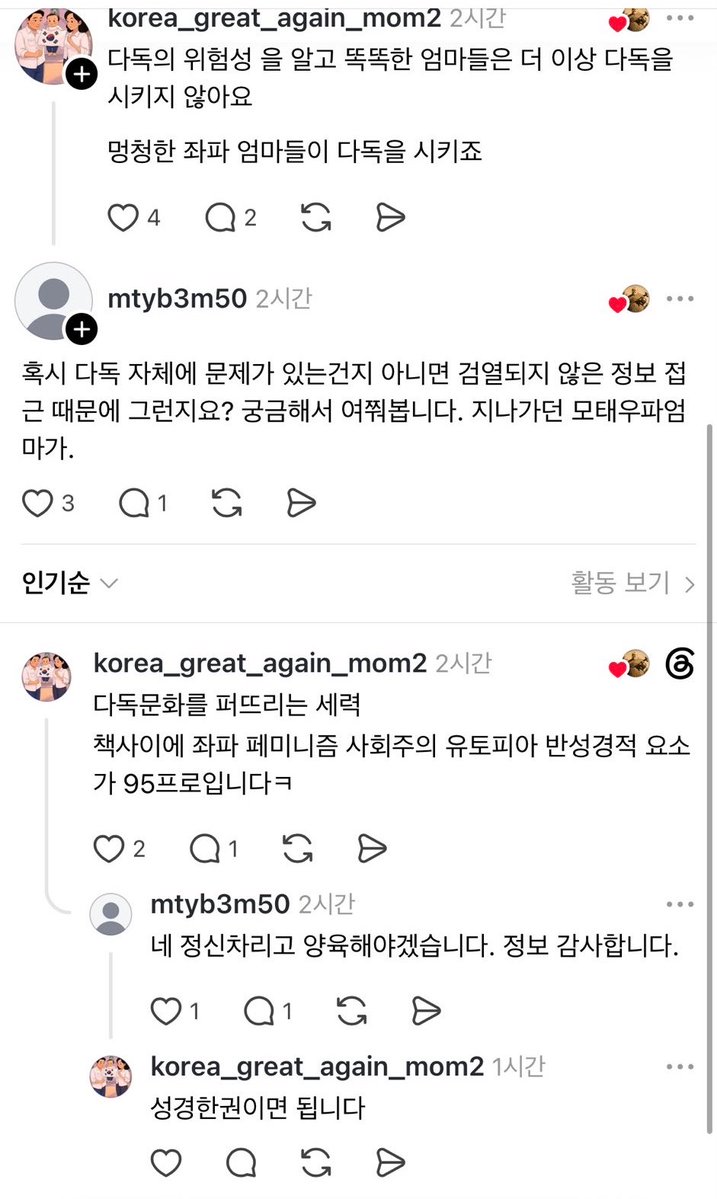717x1199 pixels.
Task: Like mtyb3m50's 정보 감사합니다 reply
Action: (x=166, y=1012)
